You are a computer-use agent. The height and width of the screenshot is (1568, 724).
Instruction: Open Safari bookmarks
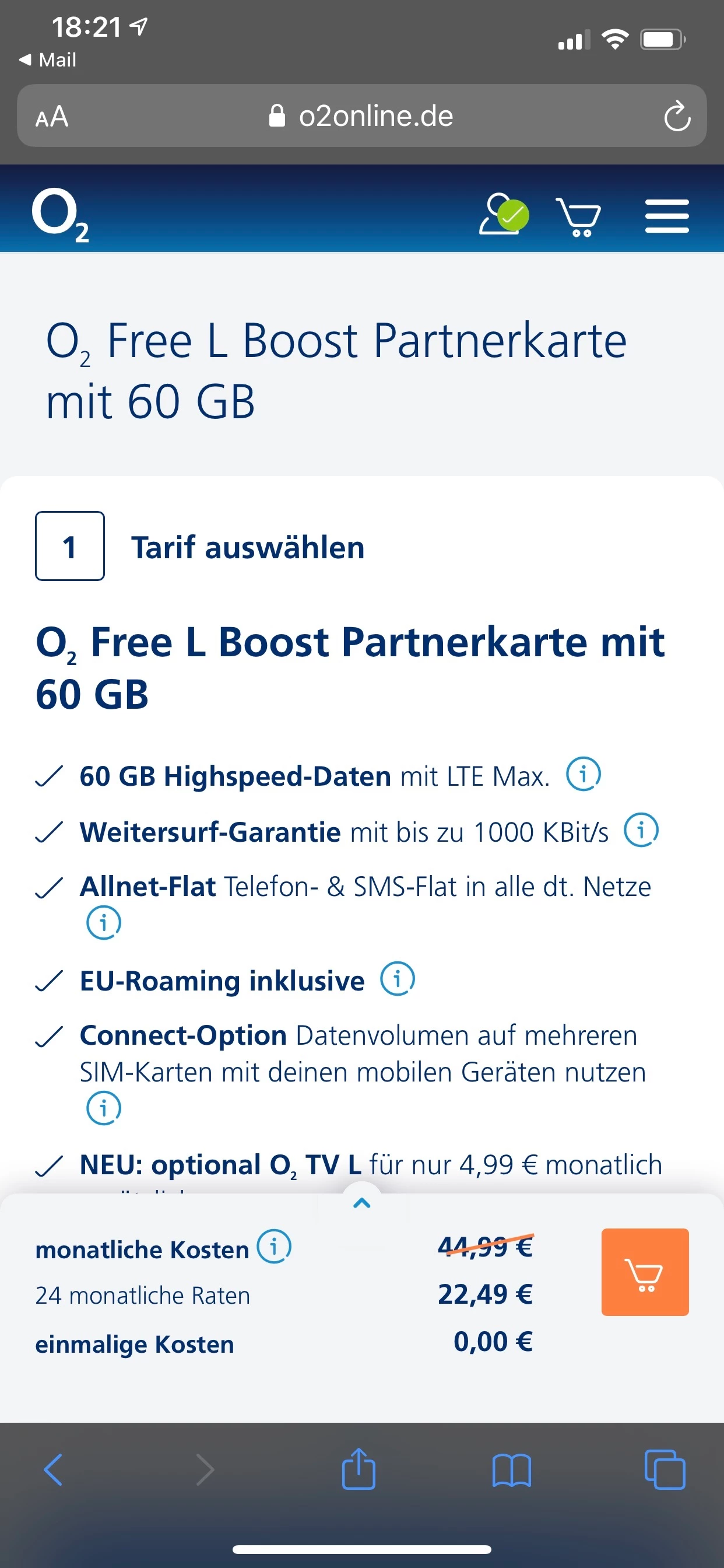tap(512, 1469)
